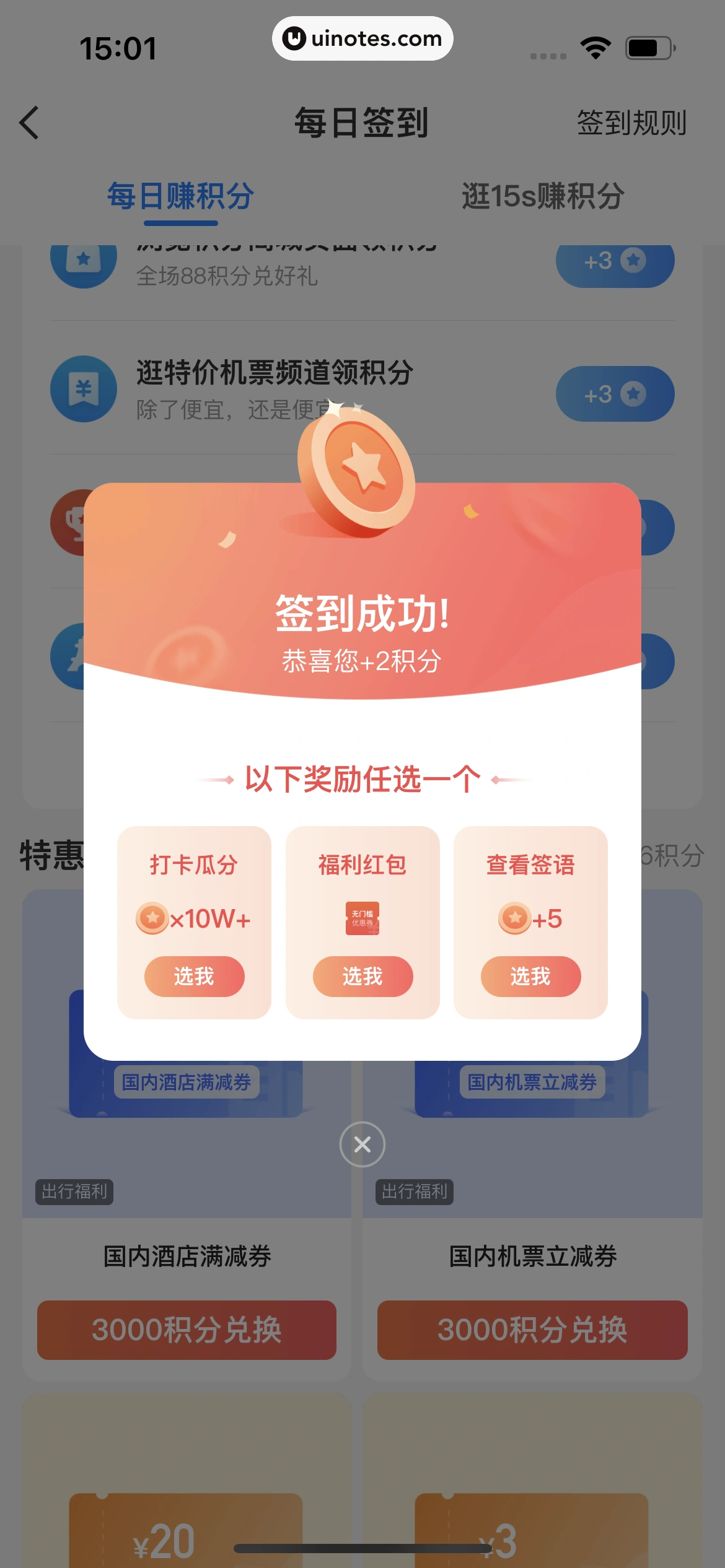Viewport: 725px width, 1568px height.
Task: Open 签到规则 rules
Action: point(631,123)
